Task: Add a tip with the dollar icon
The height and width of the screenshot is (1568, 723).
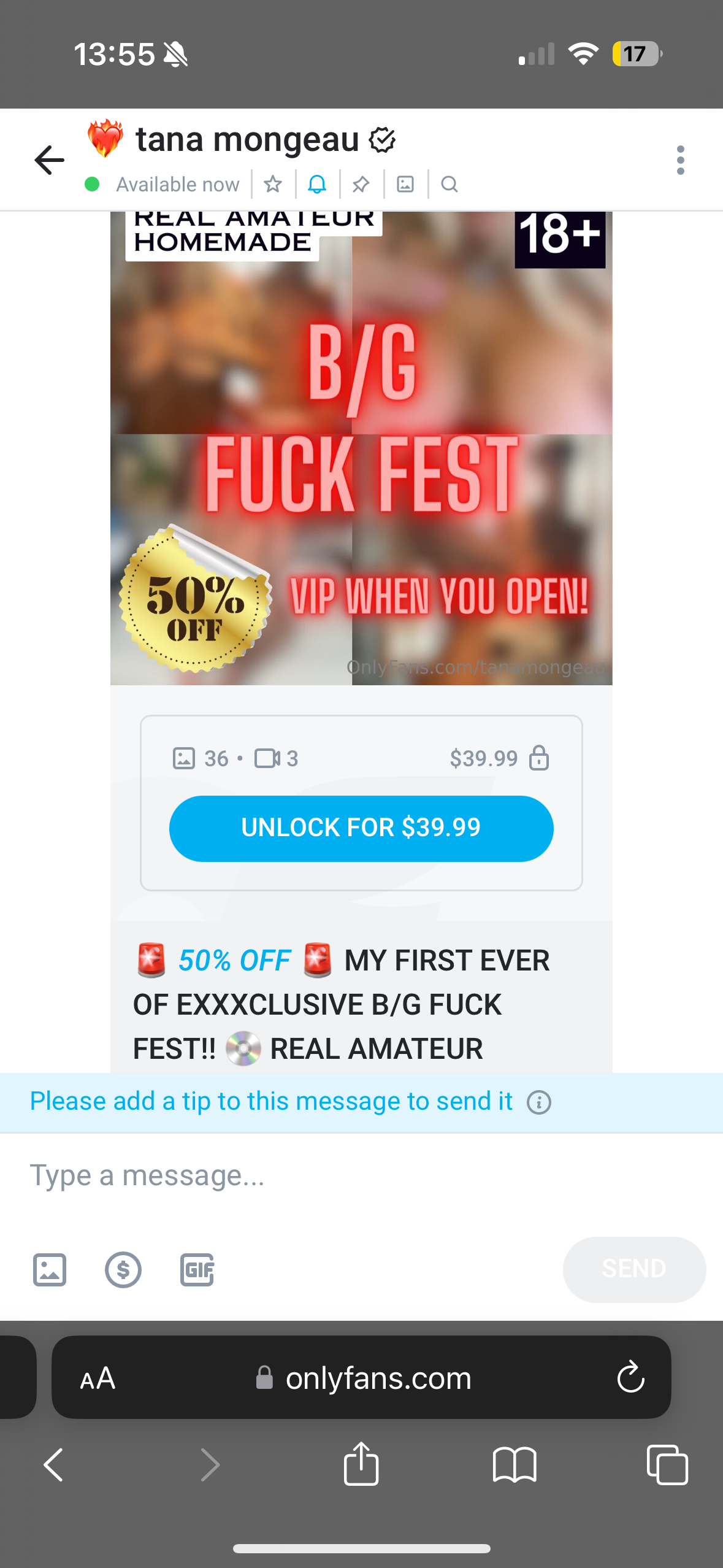Action: 123,1269
